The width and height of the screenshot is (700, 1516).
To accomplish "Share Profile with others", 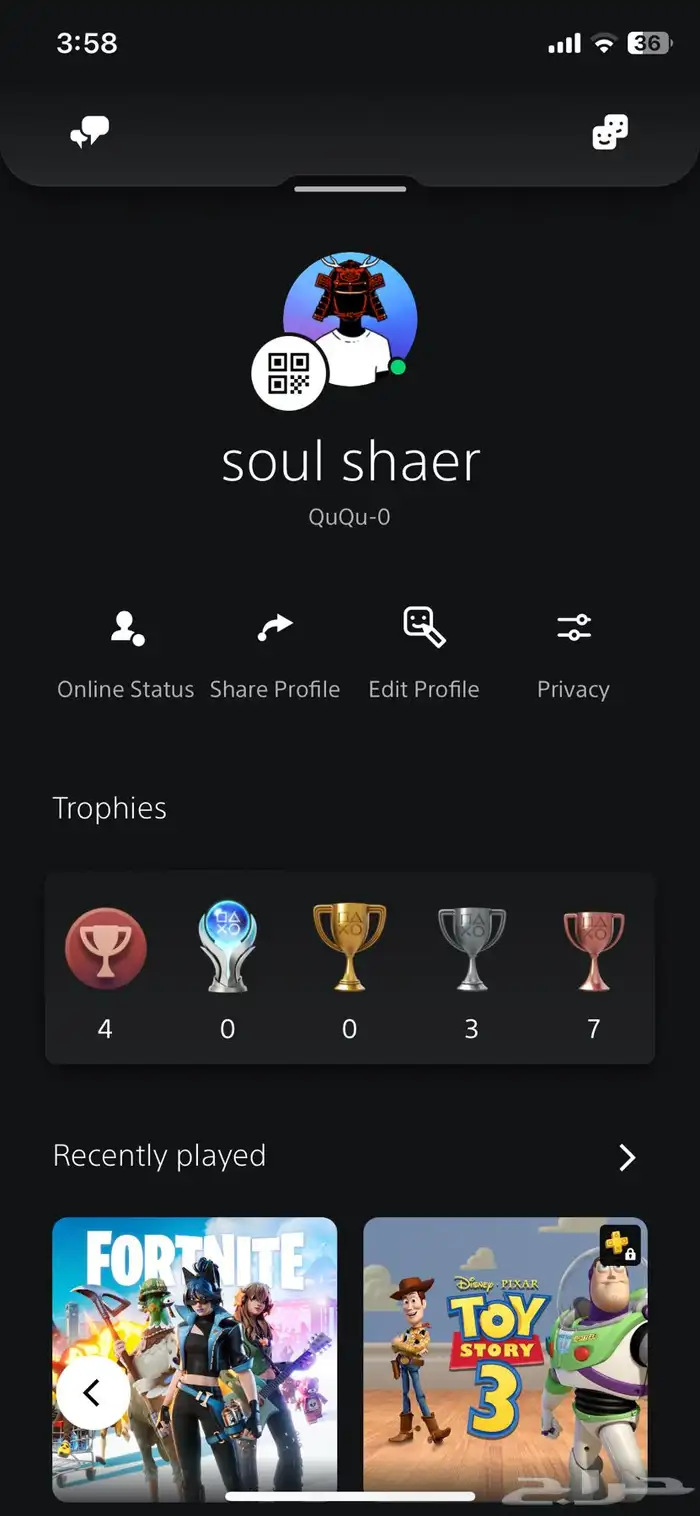I will tap(275, 655).
